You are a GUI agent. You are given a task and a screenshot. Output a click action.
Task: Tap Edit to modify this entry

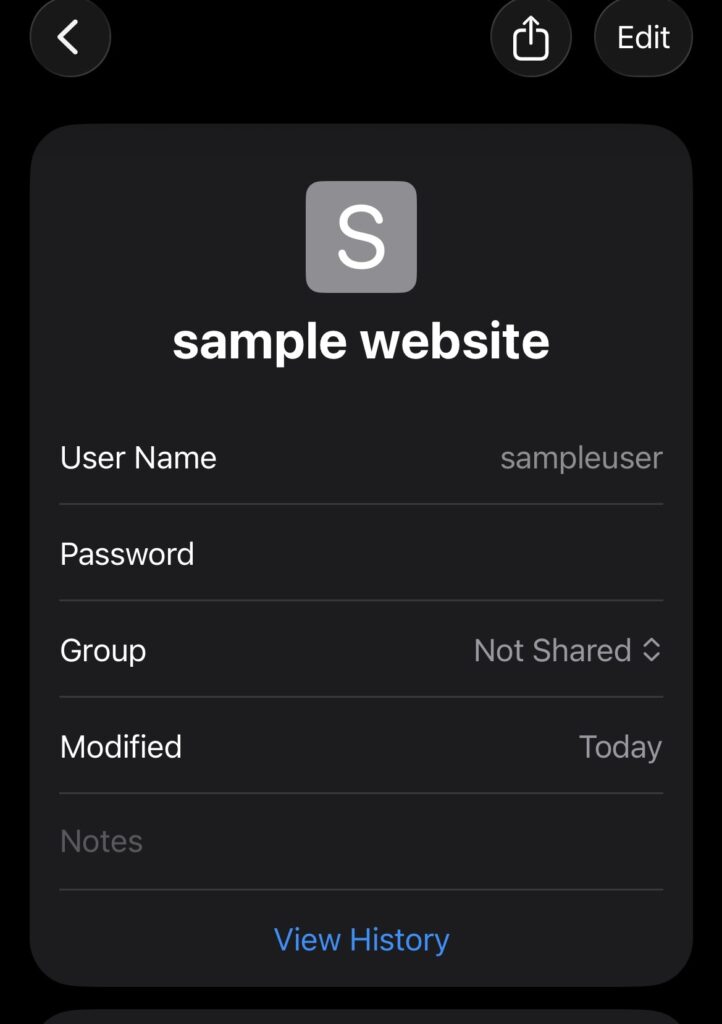click(x=643, y=38)
